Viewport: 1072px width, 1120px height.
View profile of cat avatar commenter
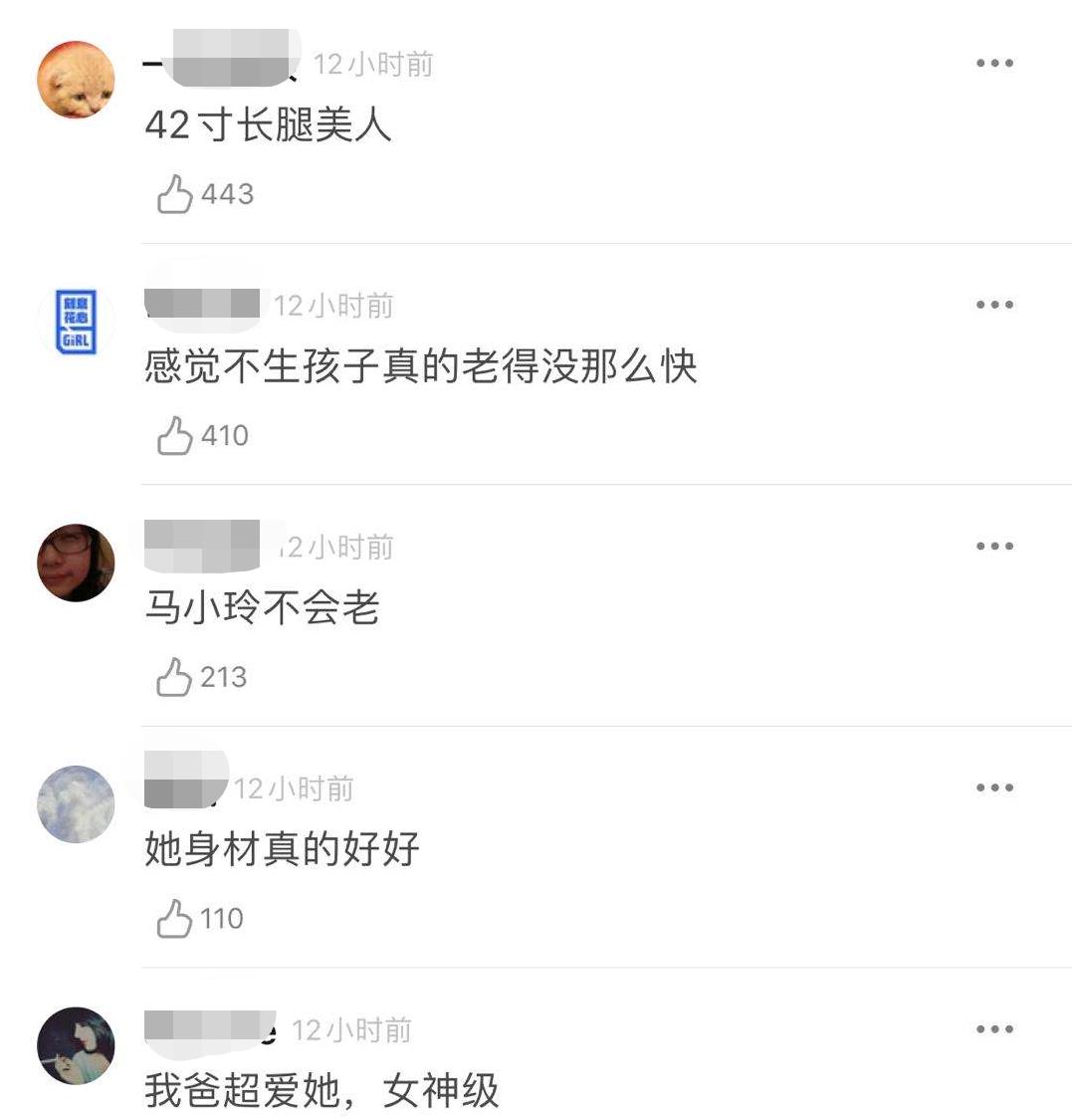pos(76,80)
